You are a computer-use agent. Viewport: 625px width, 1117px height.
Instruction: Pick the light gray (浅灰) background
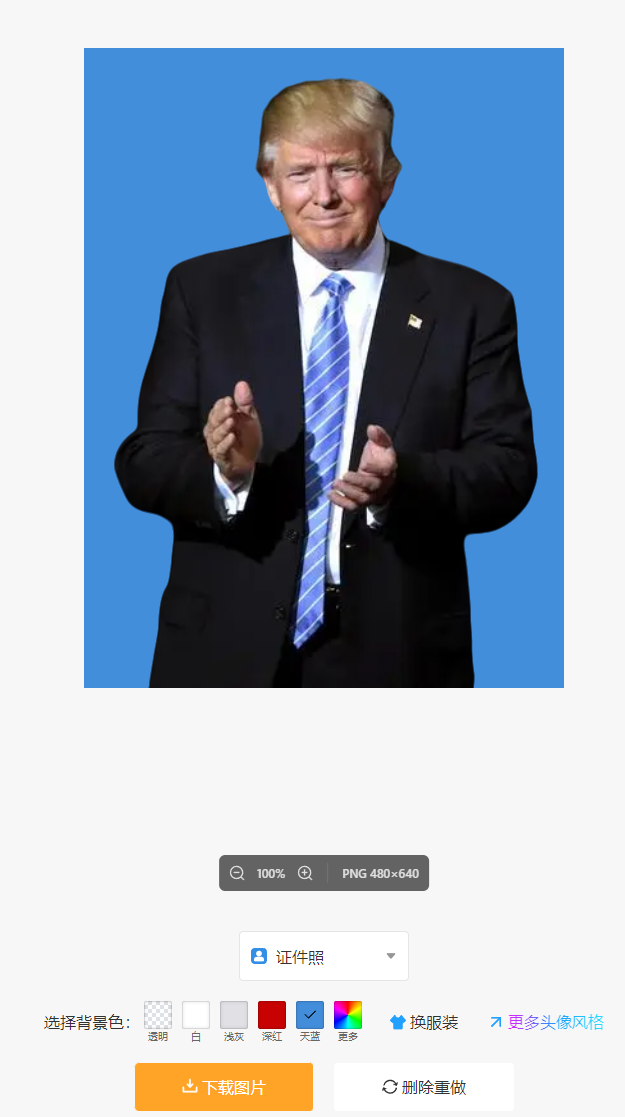pyautogui.click(x=234, y=1015)
